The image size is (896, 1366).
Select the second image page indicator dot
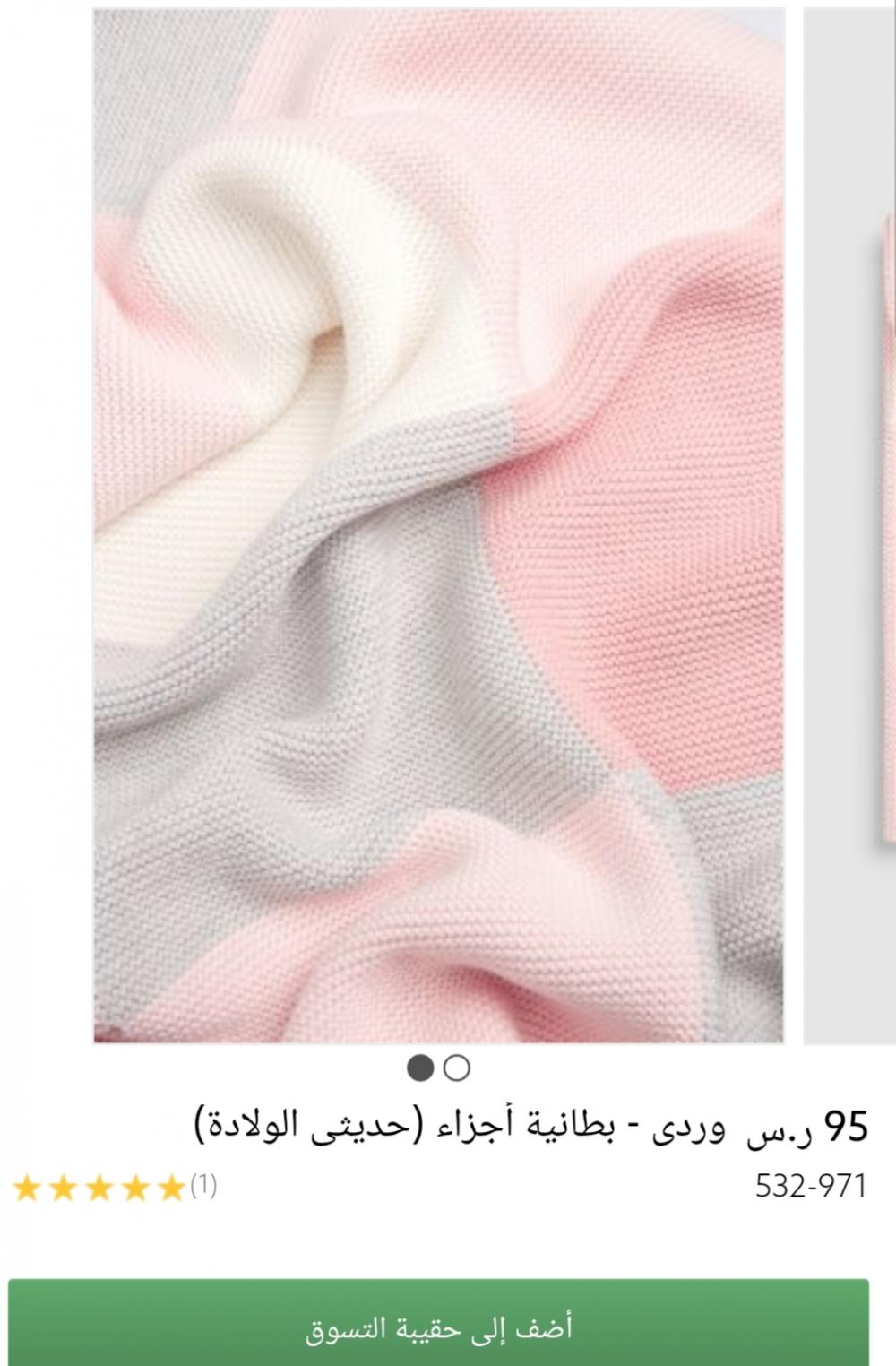(457, 1068)
